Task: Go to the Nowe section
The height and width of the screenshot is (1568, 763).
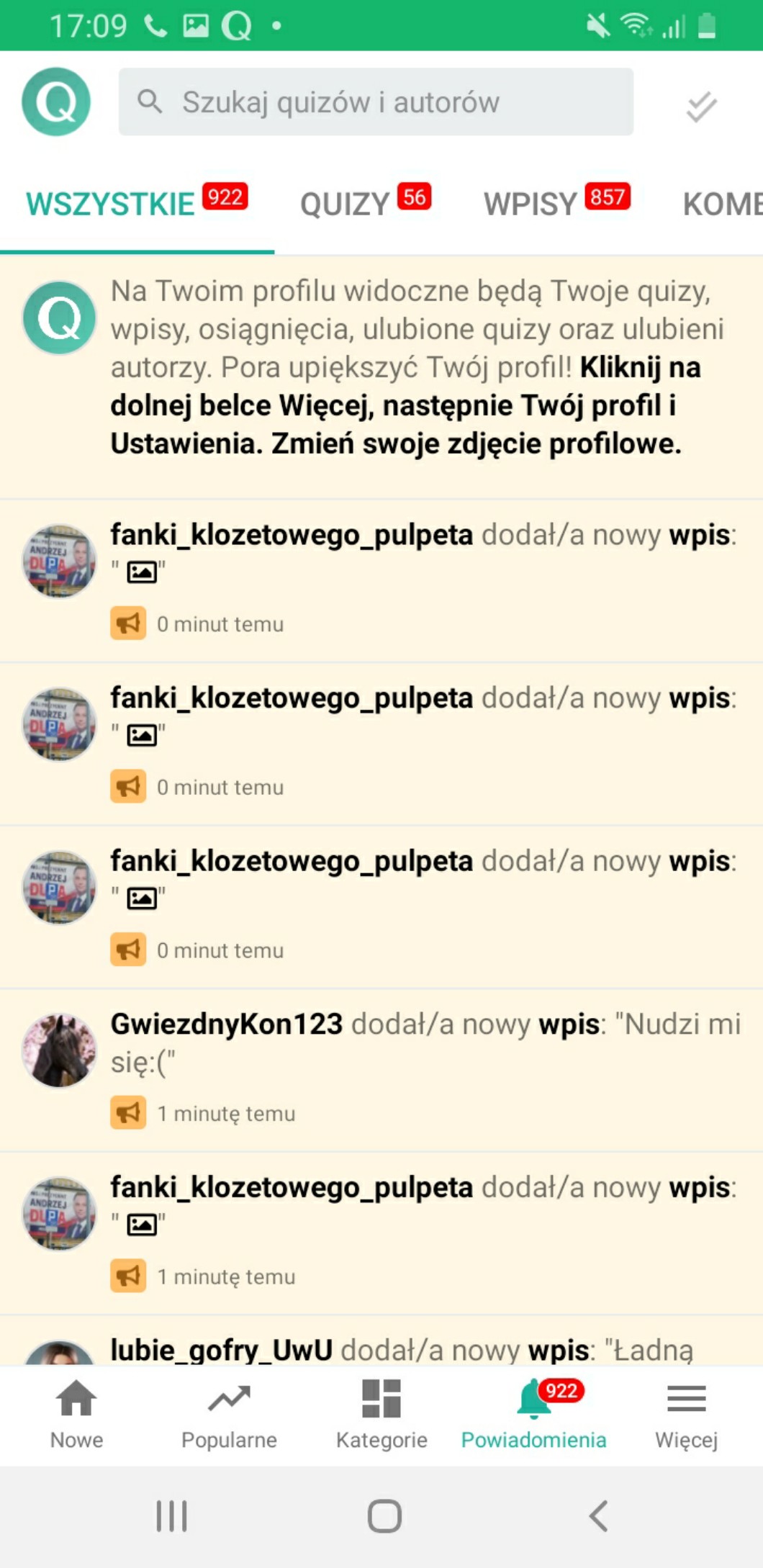Action: (x=76, y=1414)
